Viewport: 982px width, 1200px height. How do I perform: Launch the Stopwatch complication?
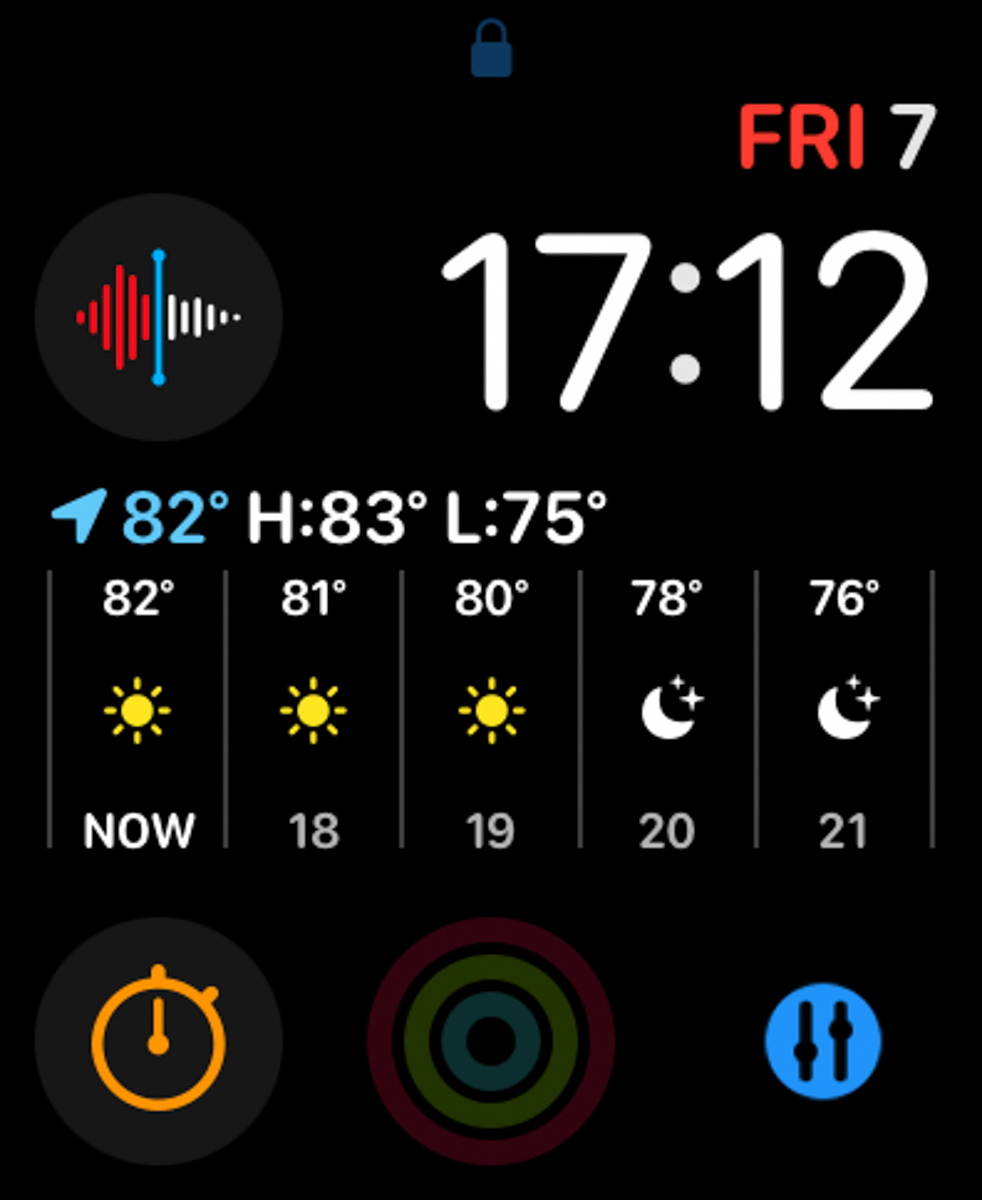click(x=158, y=1041)
